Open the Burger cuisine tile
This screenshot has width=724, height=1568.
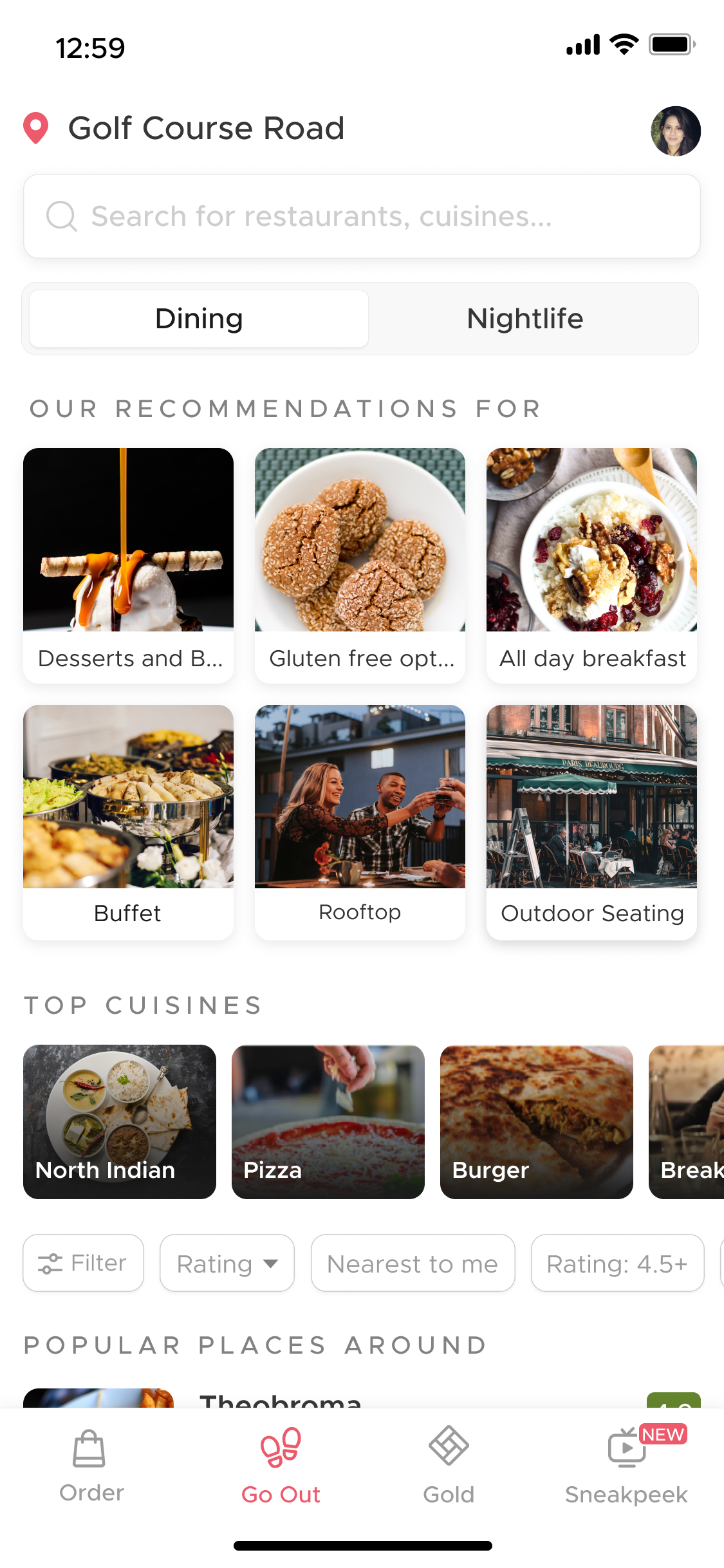(x=537, y=1121)
